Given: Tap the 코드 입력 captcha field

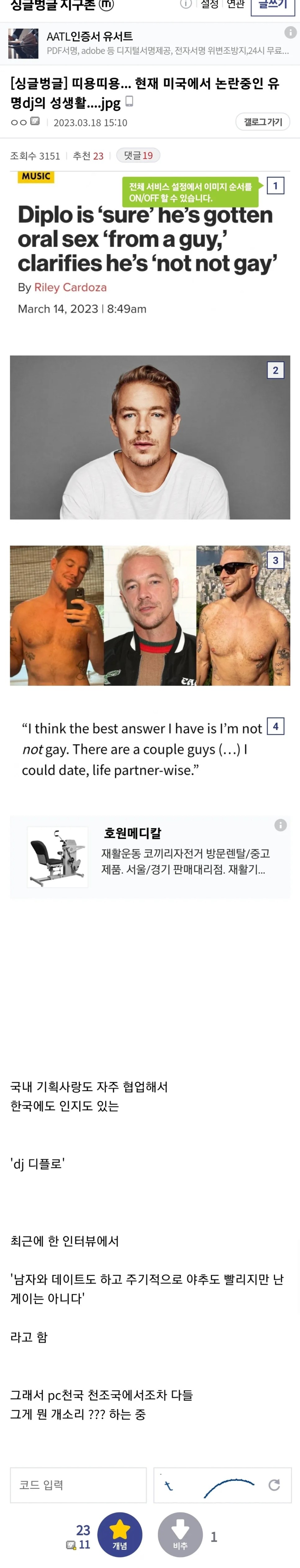Looking at the screenshot, I should coord(78,1484).
